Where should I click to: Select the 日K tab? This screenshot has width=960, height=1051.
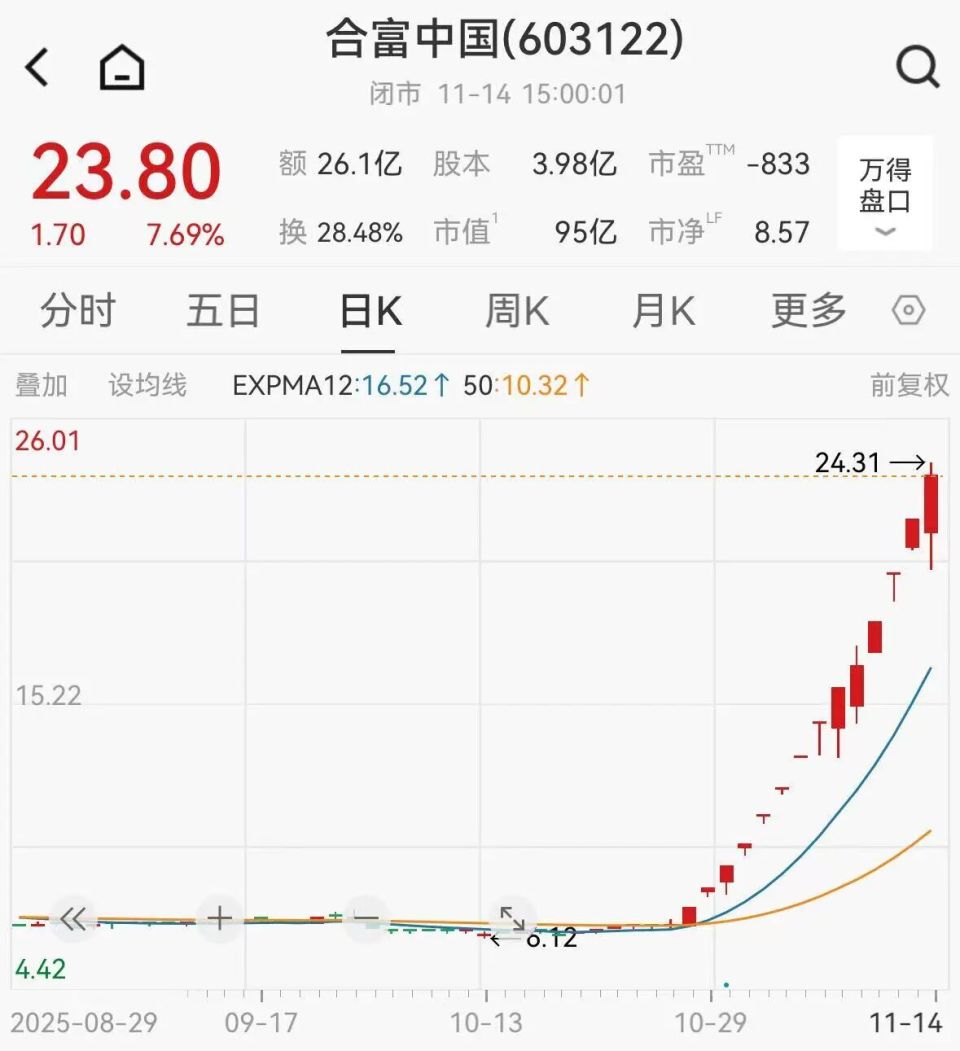point(368,310)
